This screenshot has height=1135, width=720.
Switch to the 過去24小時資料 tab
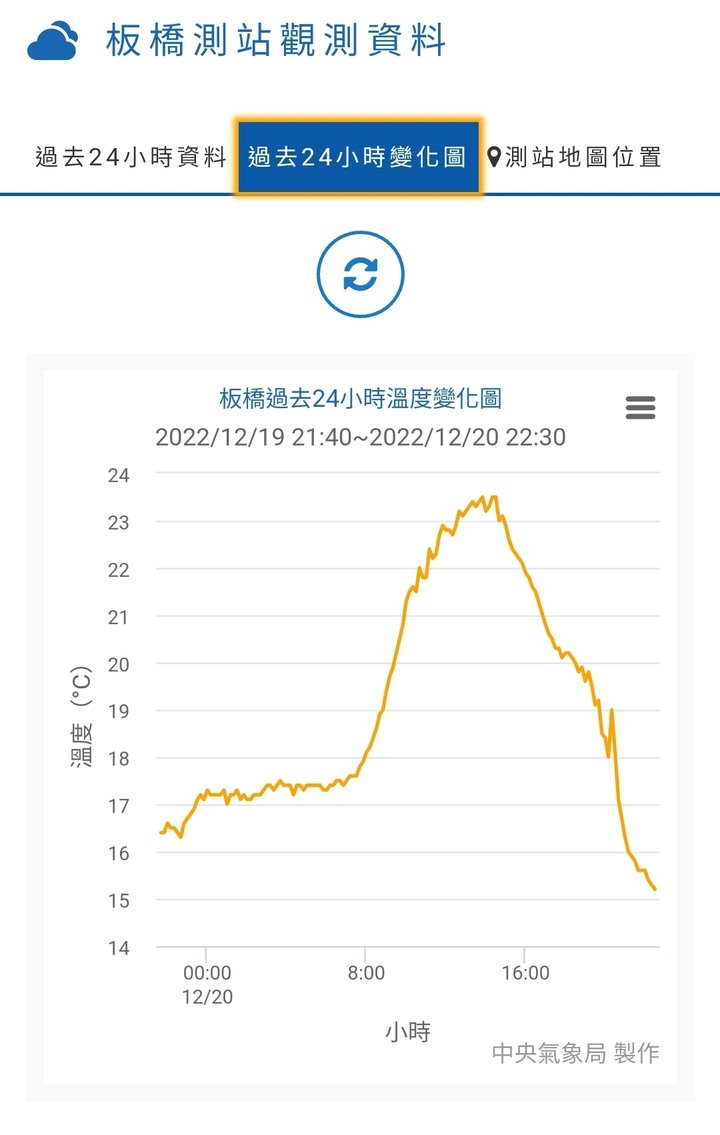click(130, 157)
